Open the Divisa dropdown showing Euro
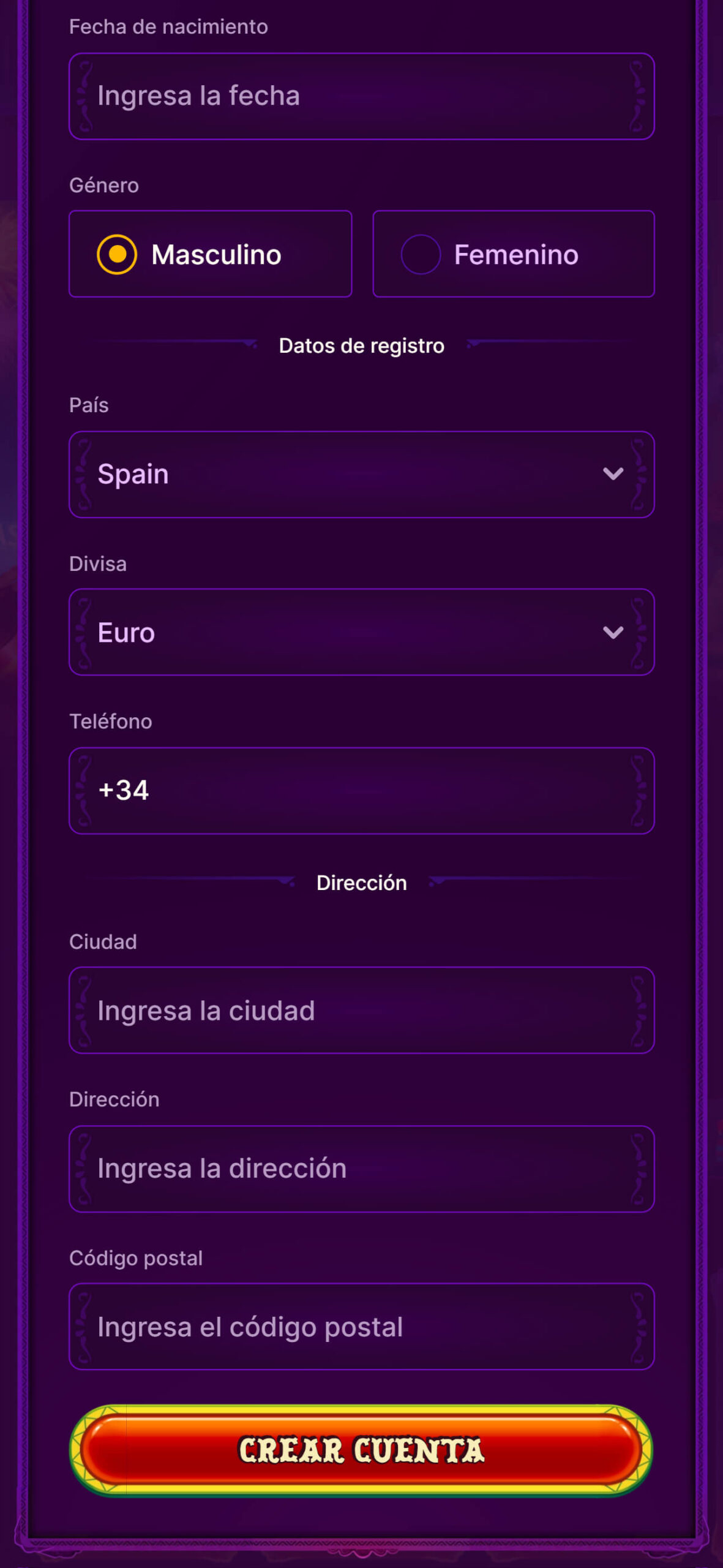 (361, 632)
